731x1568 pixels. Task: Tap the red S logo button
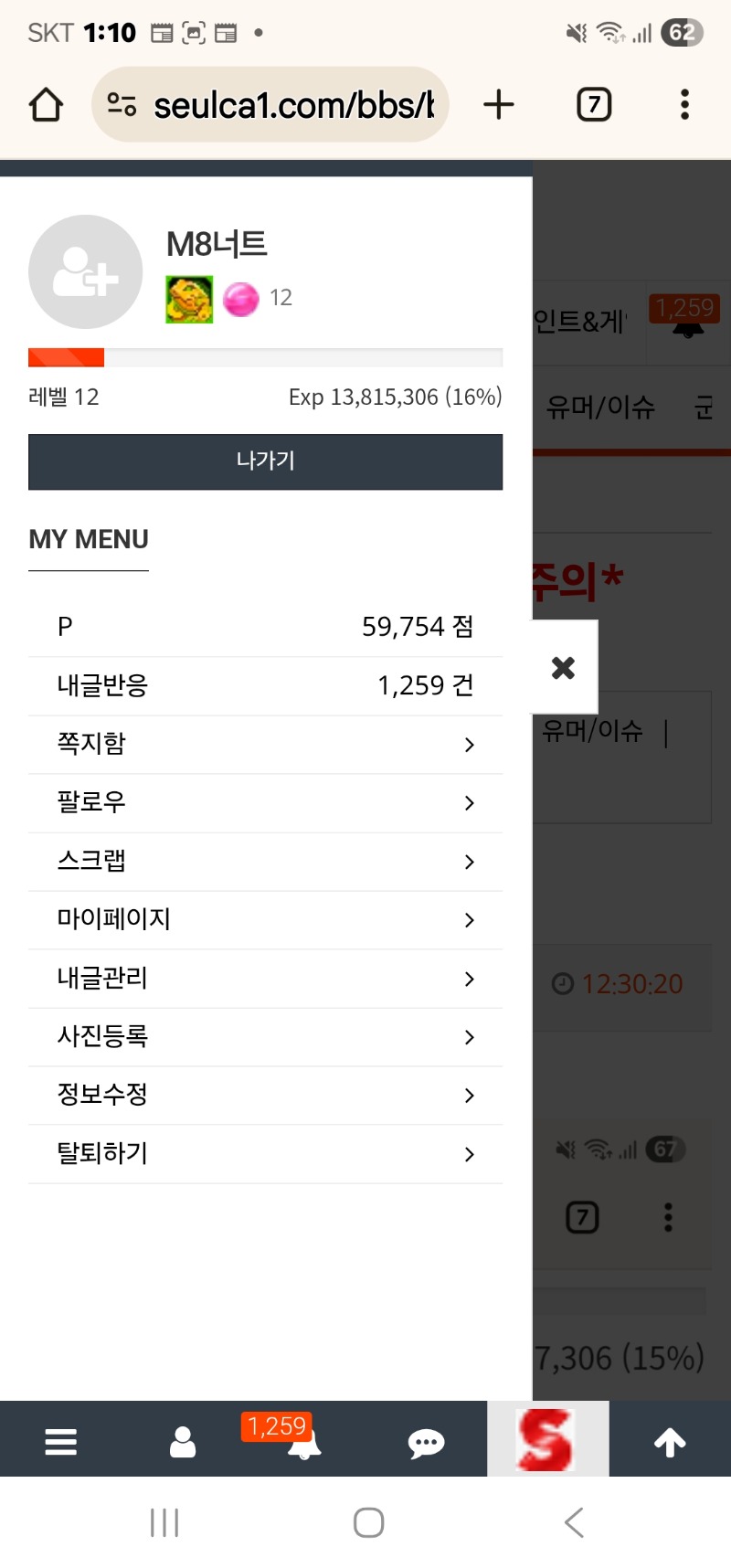point(547,1439)
